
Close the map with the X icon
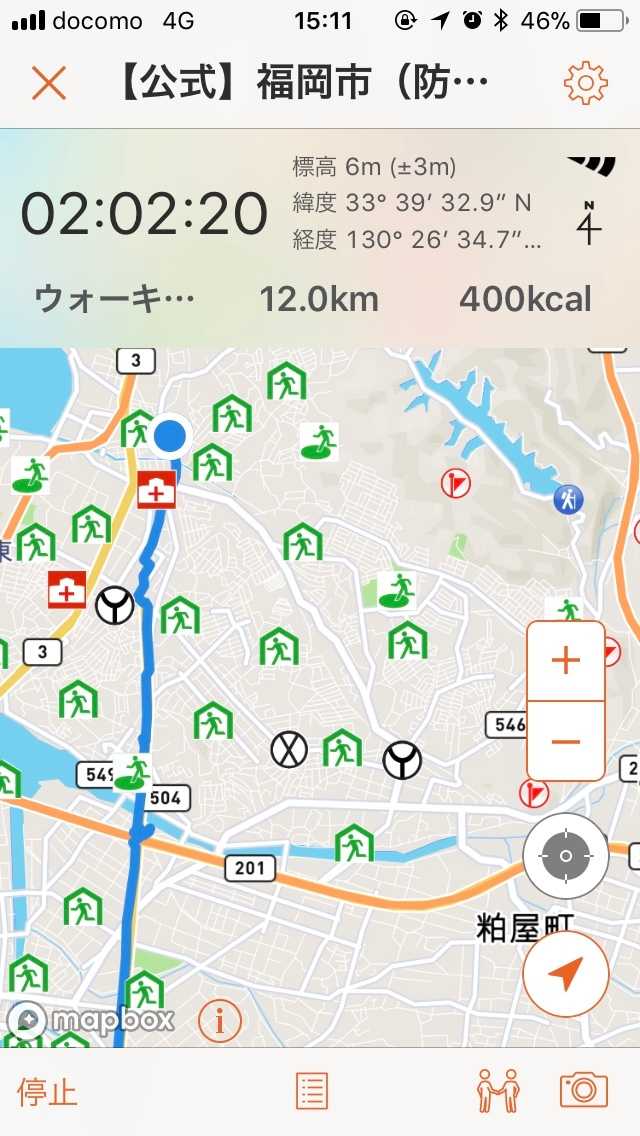[48, 83]
